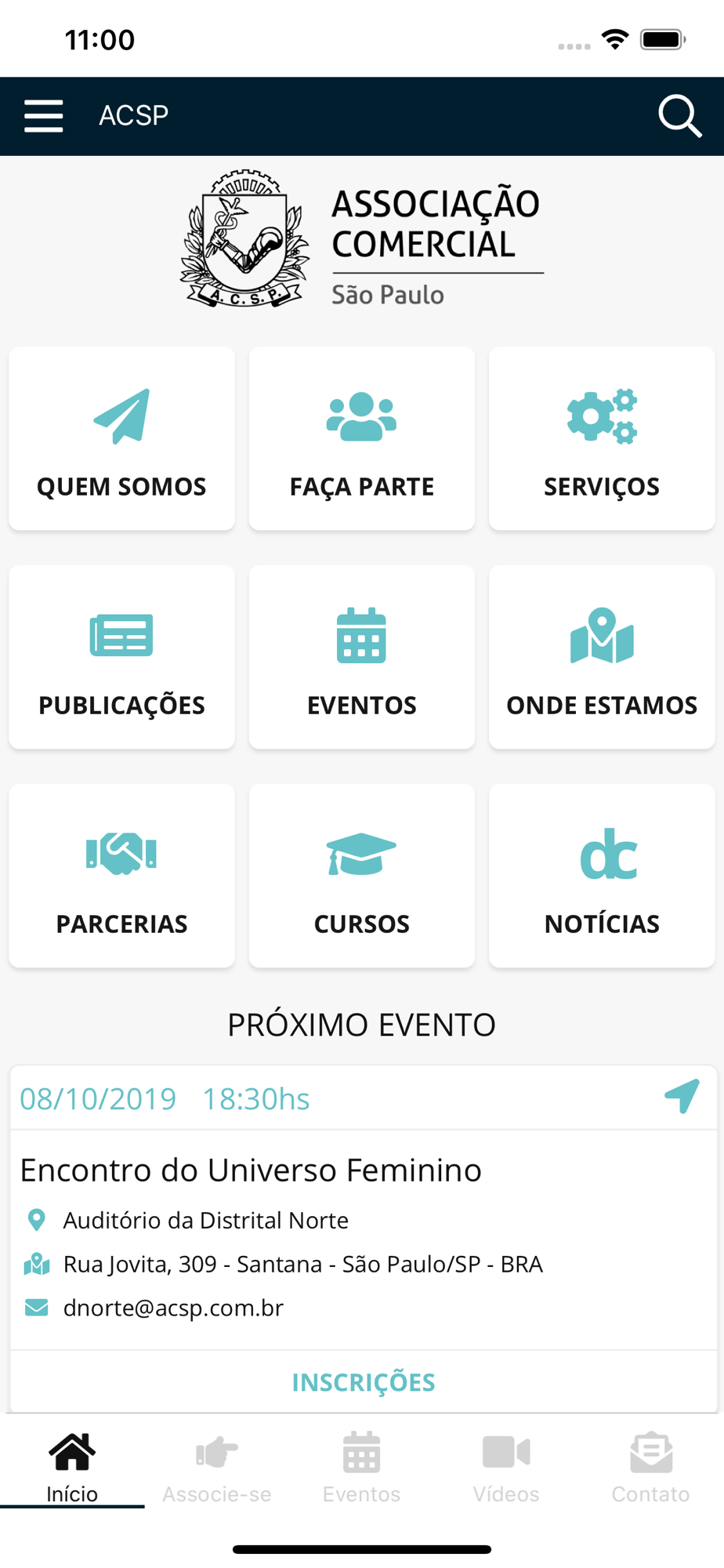Switch to the Associe-se tab
The height and width of the screenshot is (1568, 724).
(x=217, y=1466)
